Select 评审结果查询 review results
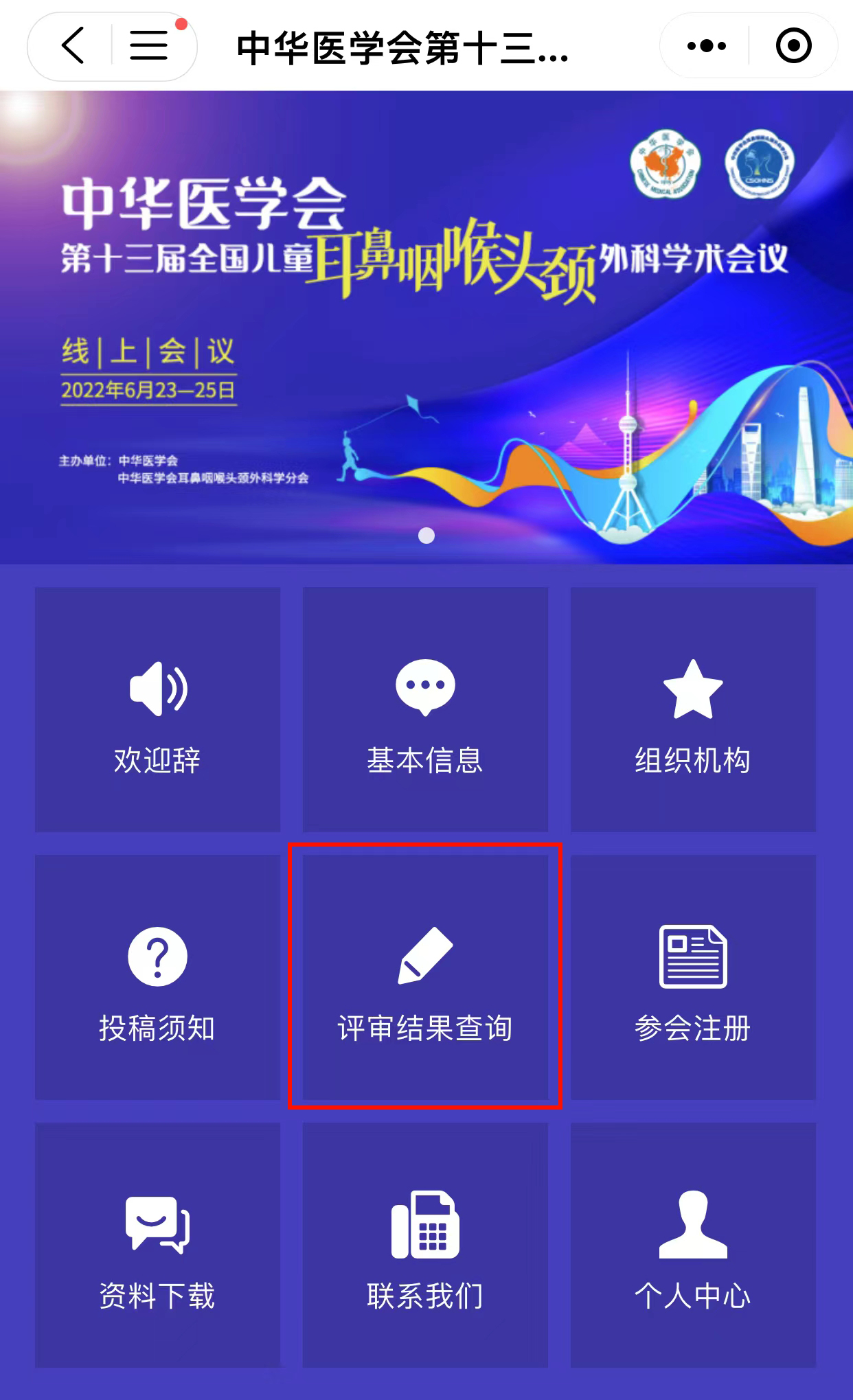853x1400 pixels. [x=425, y=977]
